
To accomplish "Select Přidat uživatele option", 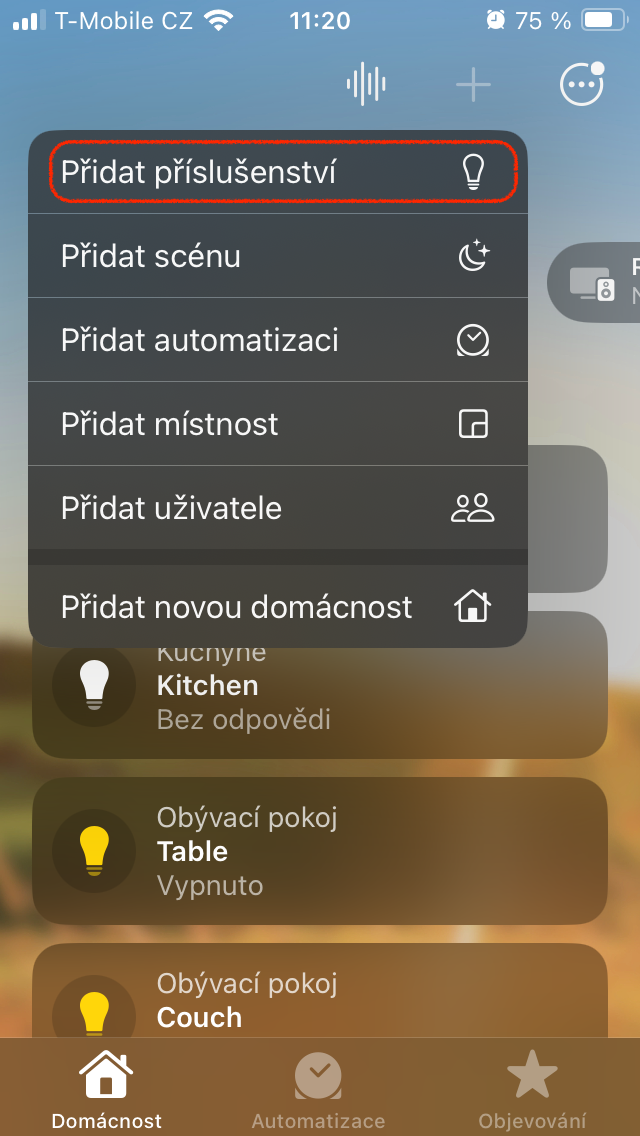I will point(277,508).
